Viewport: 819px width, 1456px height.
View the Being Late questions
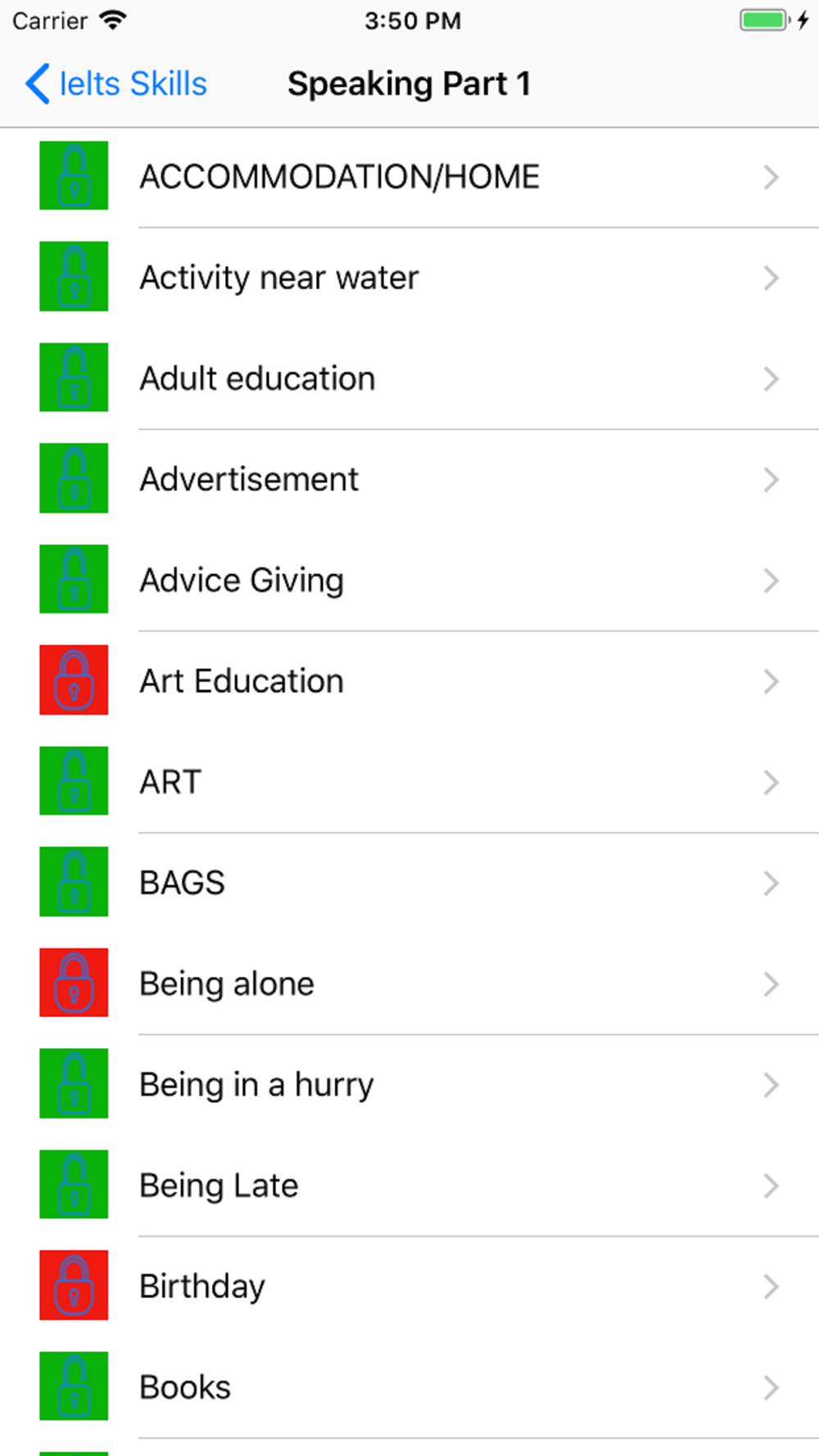click(x=409, y=1185)
